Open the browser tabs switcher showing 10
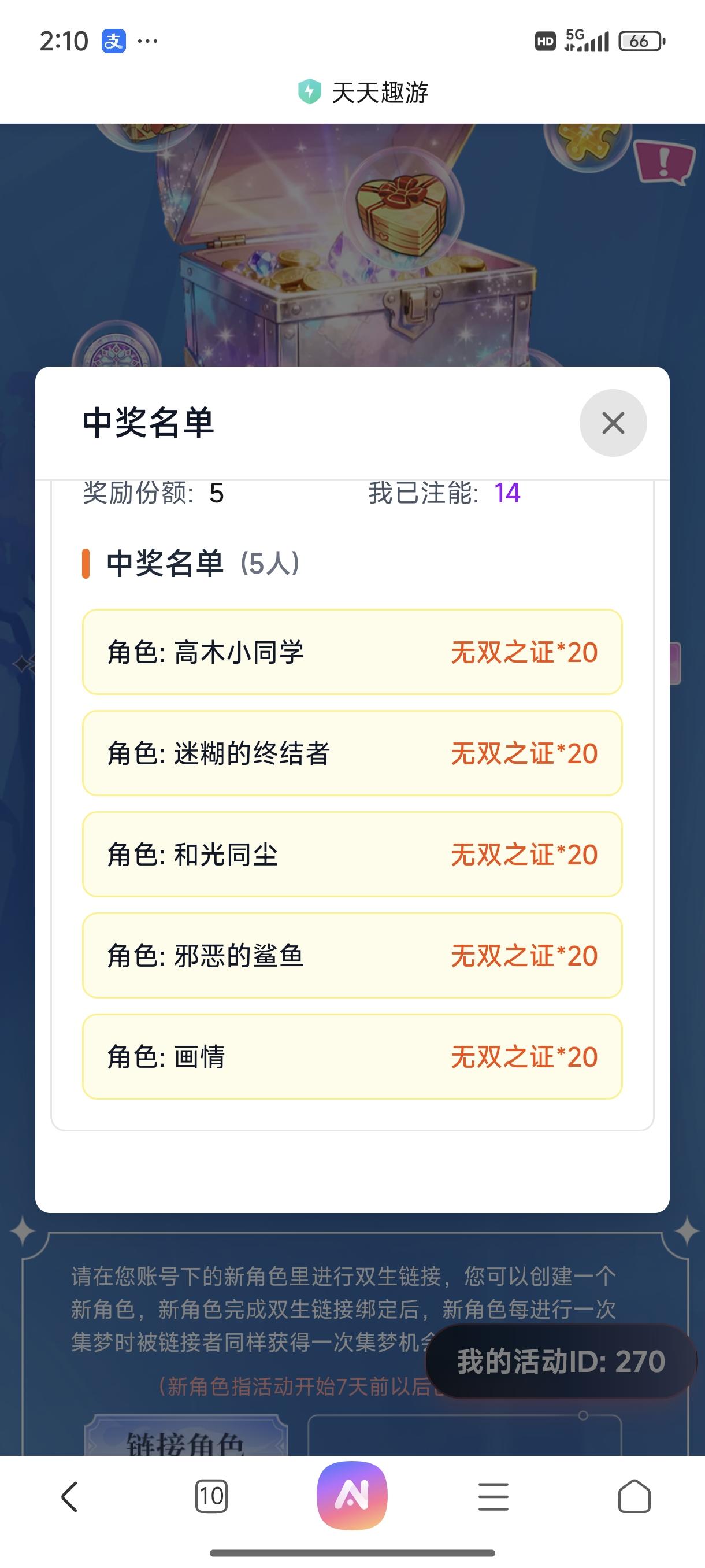705x1568 pixels. coord(211,1497)
